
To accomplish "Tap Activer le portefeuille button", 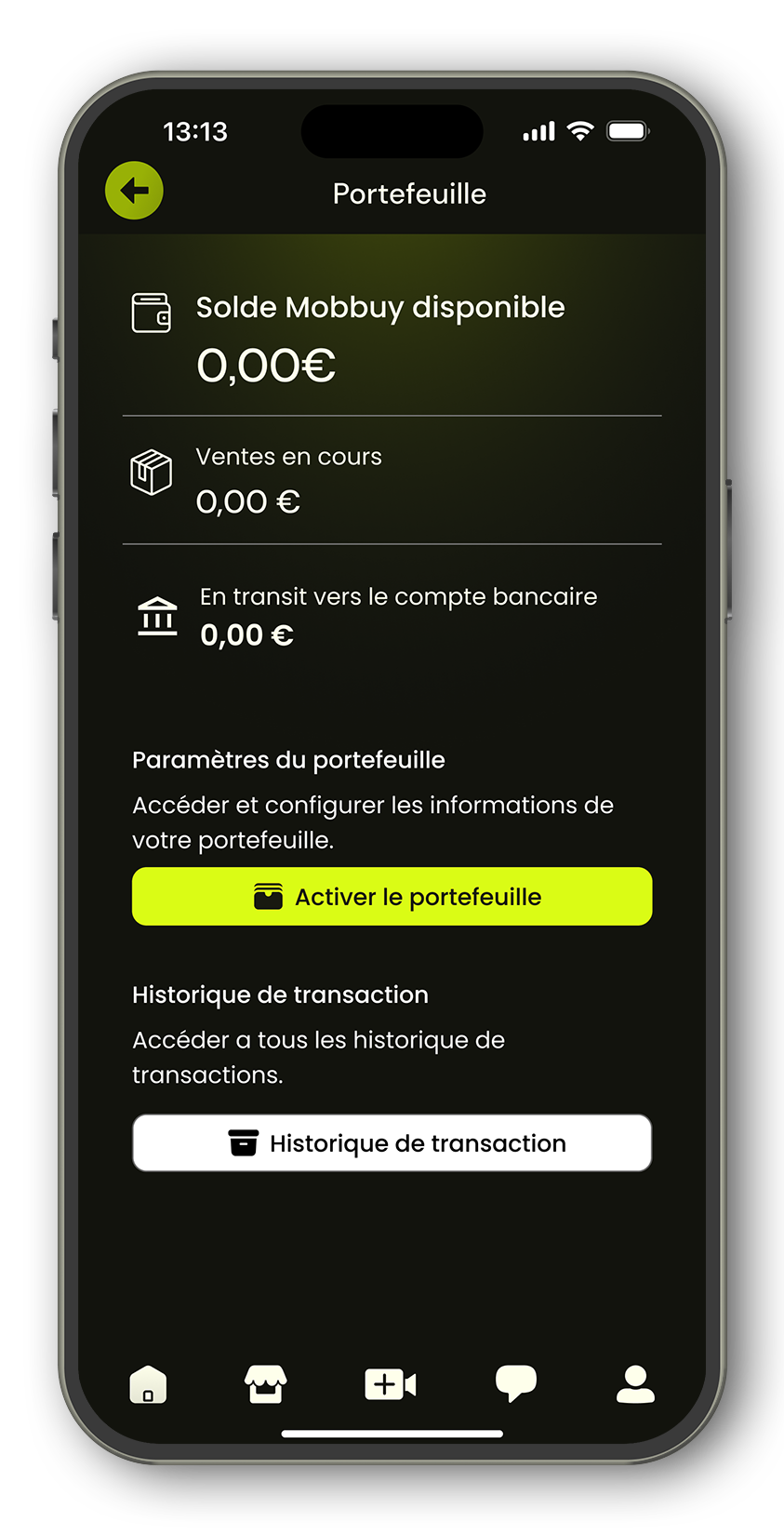I will coord(392,896).
